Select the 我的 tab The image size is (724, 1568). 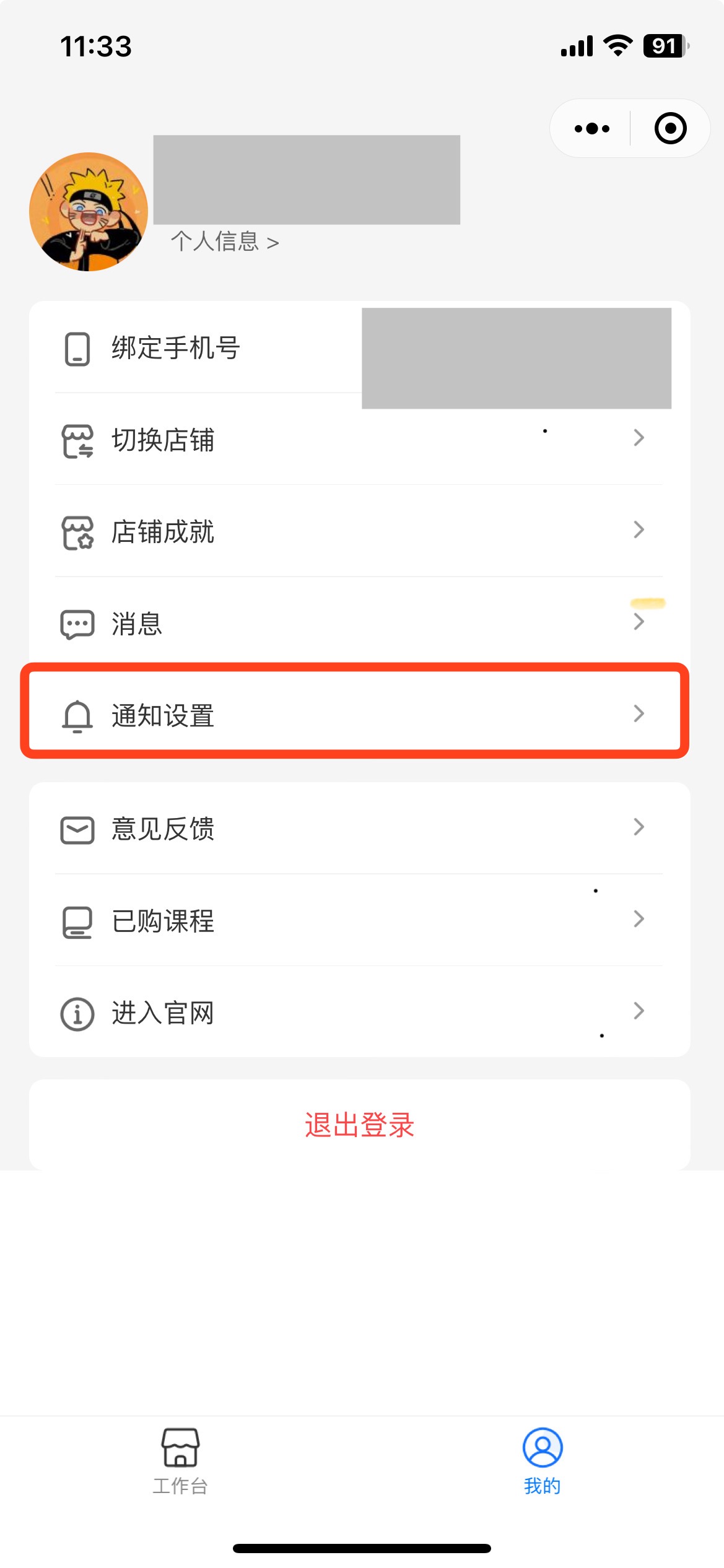click(543, 1461)
